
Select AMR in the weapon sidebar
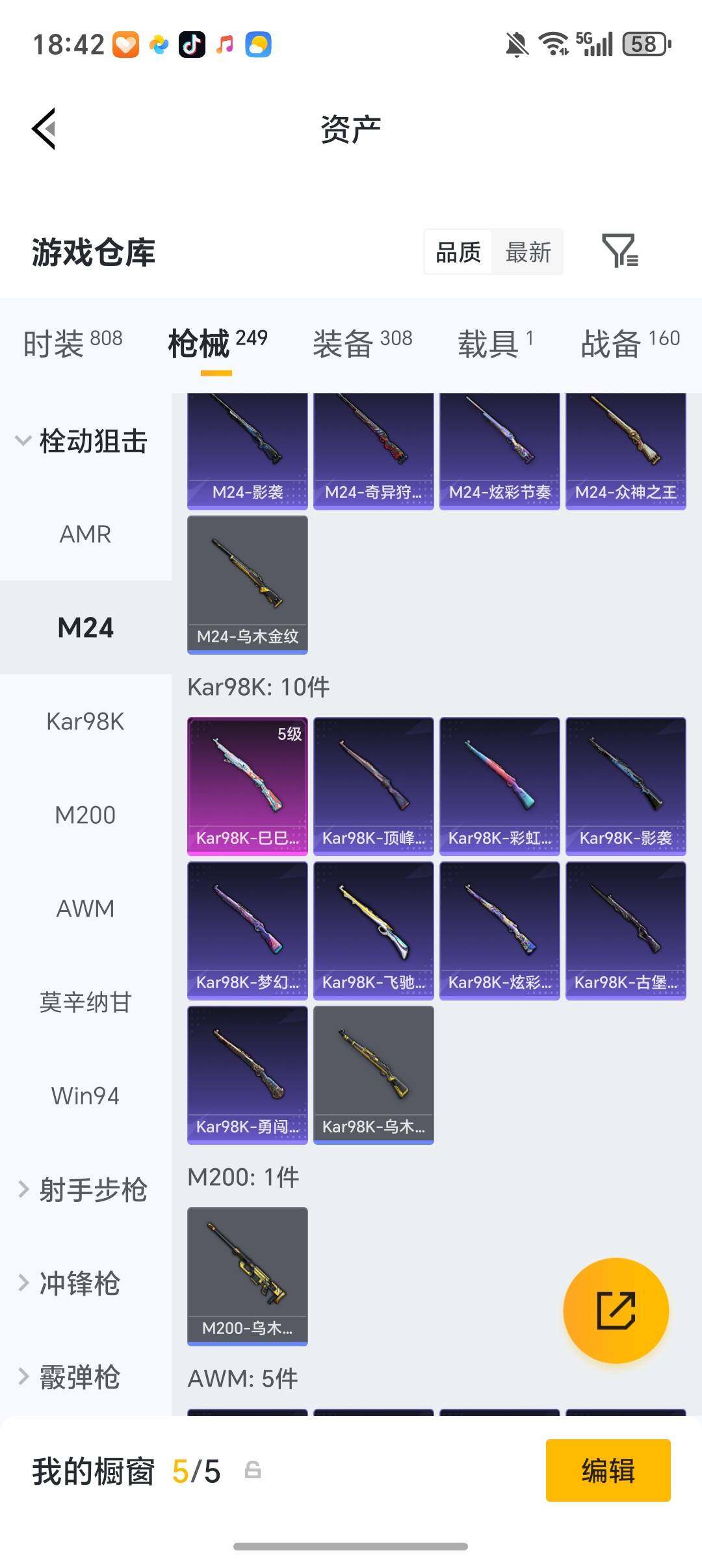click(85, 534)
